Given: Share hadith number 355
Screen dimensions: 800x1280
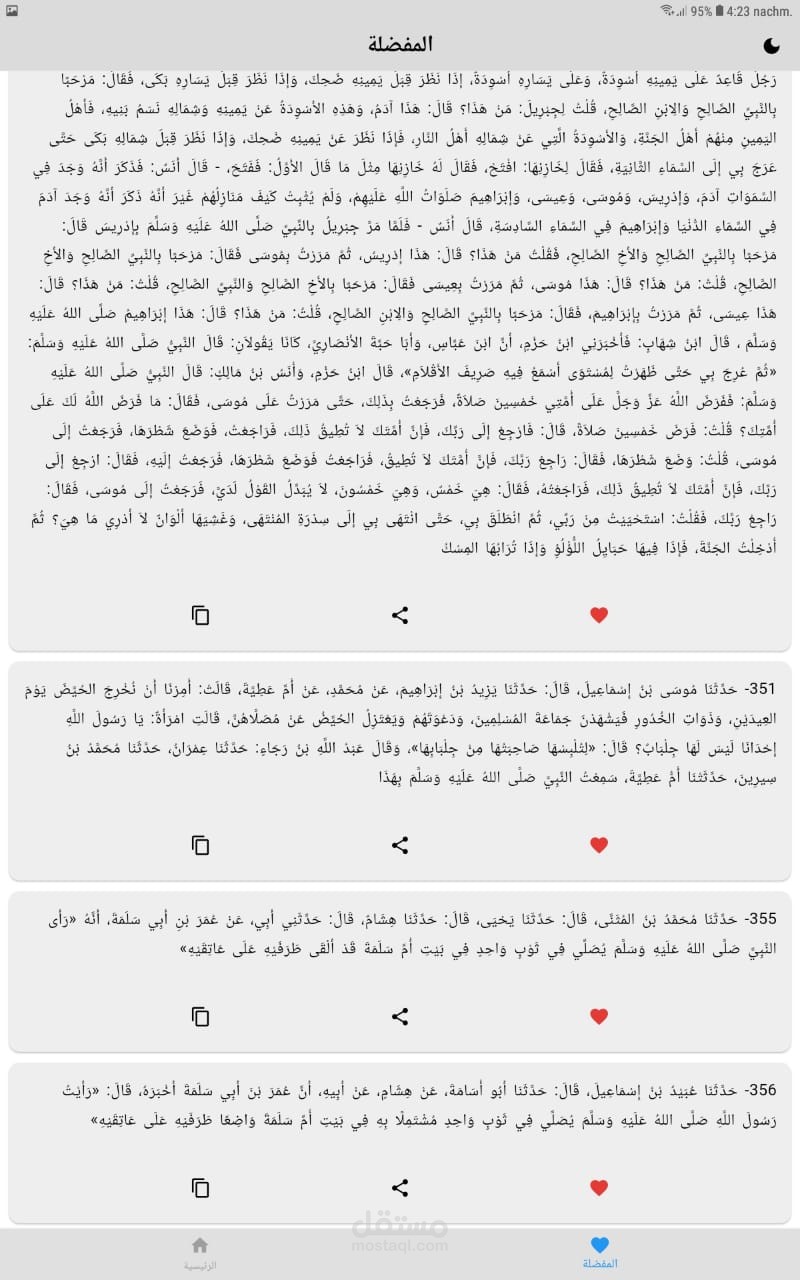Looking at the screenshot, I should click(400, 1016).
